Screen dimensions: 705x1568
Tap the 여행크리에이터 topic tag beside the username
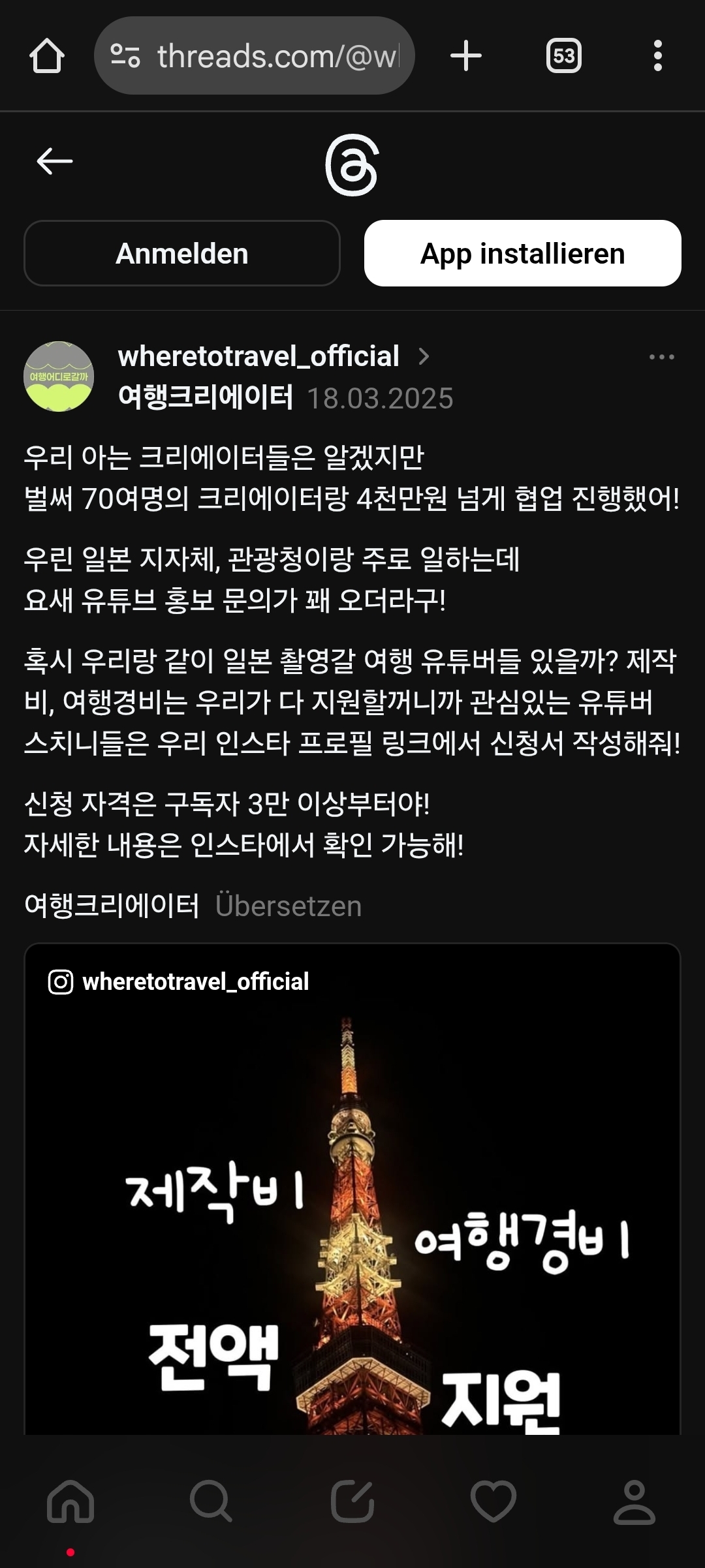[x=206, y=397]
